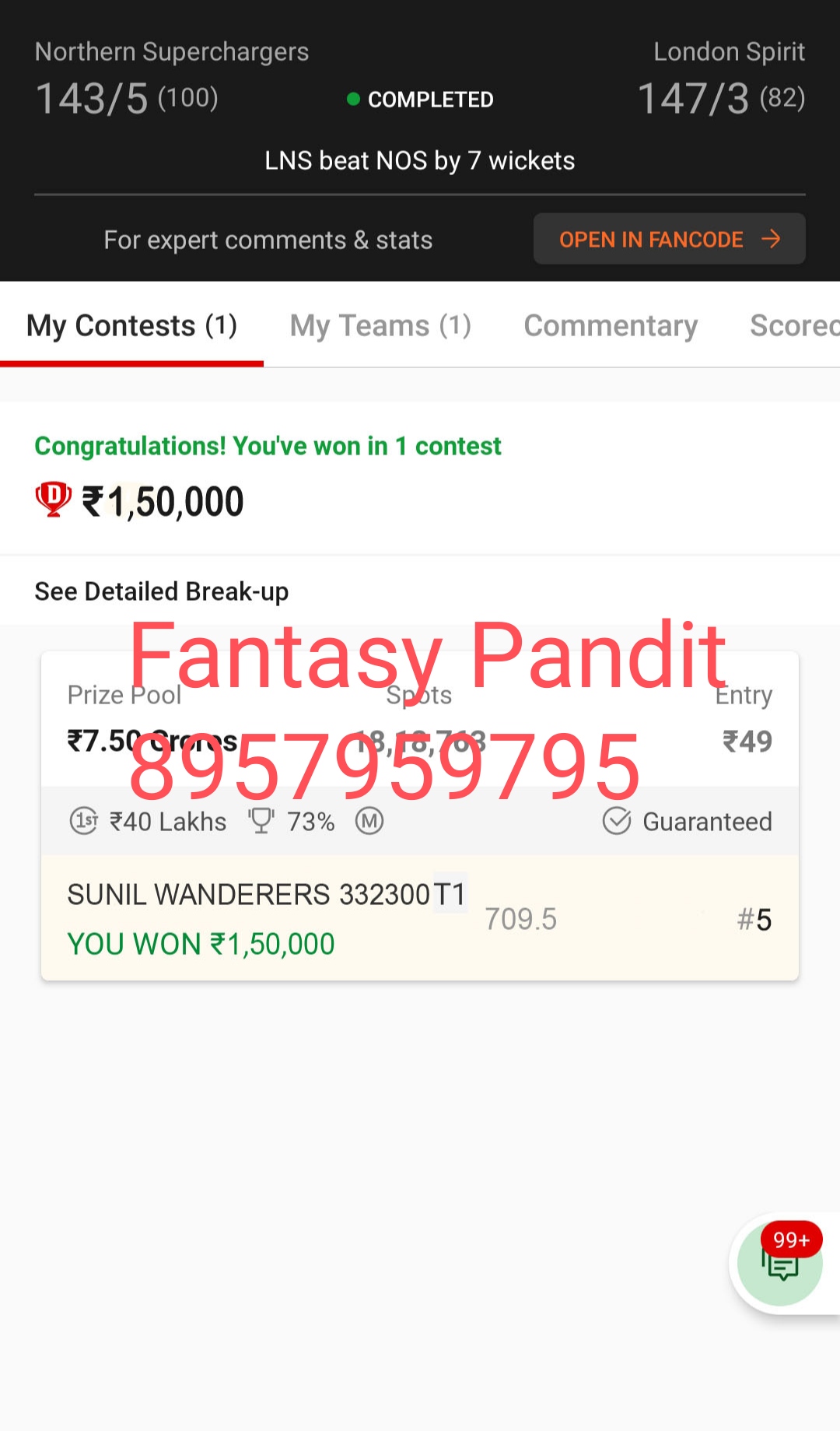Viewport: 840px width, 1431px height.
Task: Open the chat bubble with 99+ badge
Action: coord(780,1264)
